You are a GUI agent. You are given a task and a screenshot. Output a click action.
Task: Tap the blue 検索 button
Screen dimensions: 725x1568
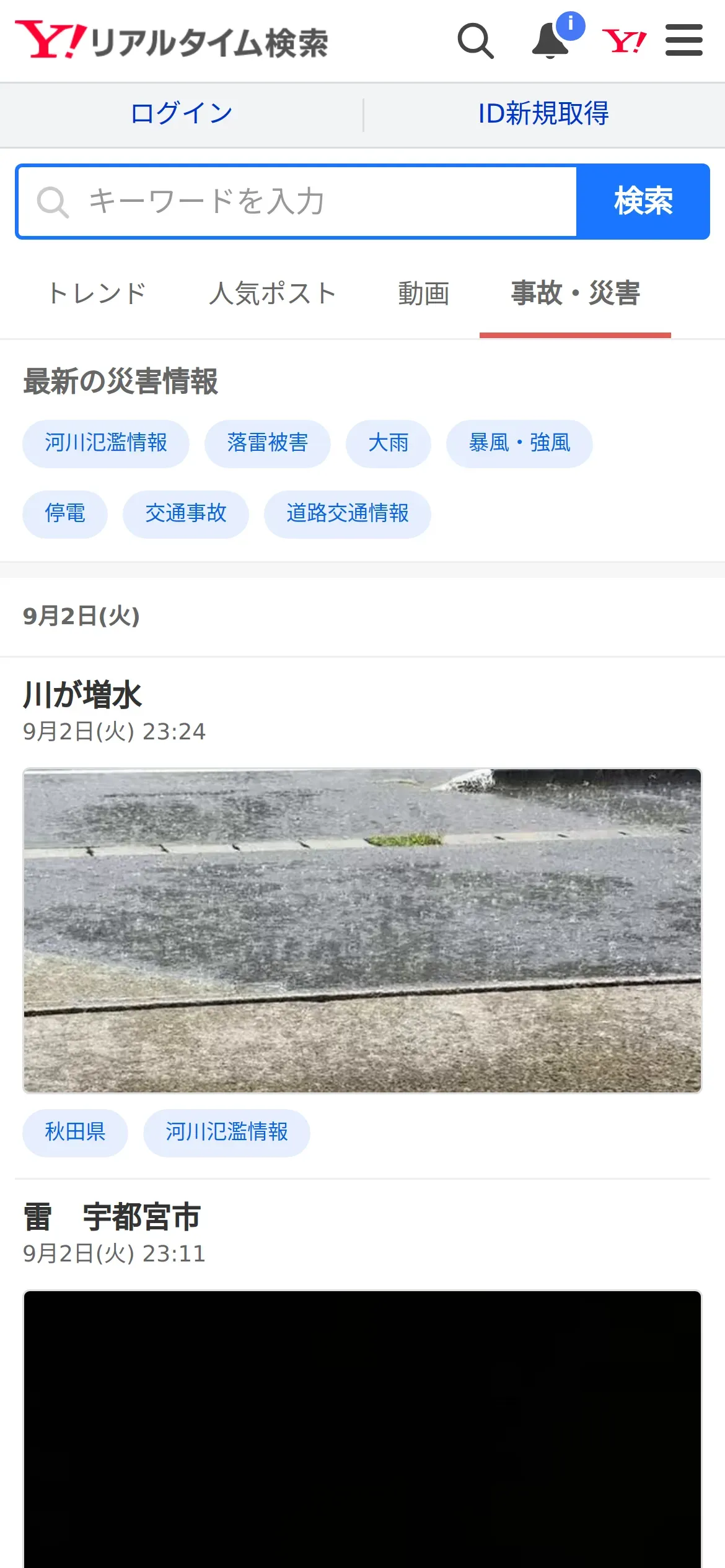(x=643, y=202)
